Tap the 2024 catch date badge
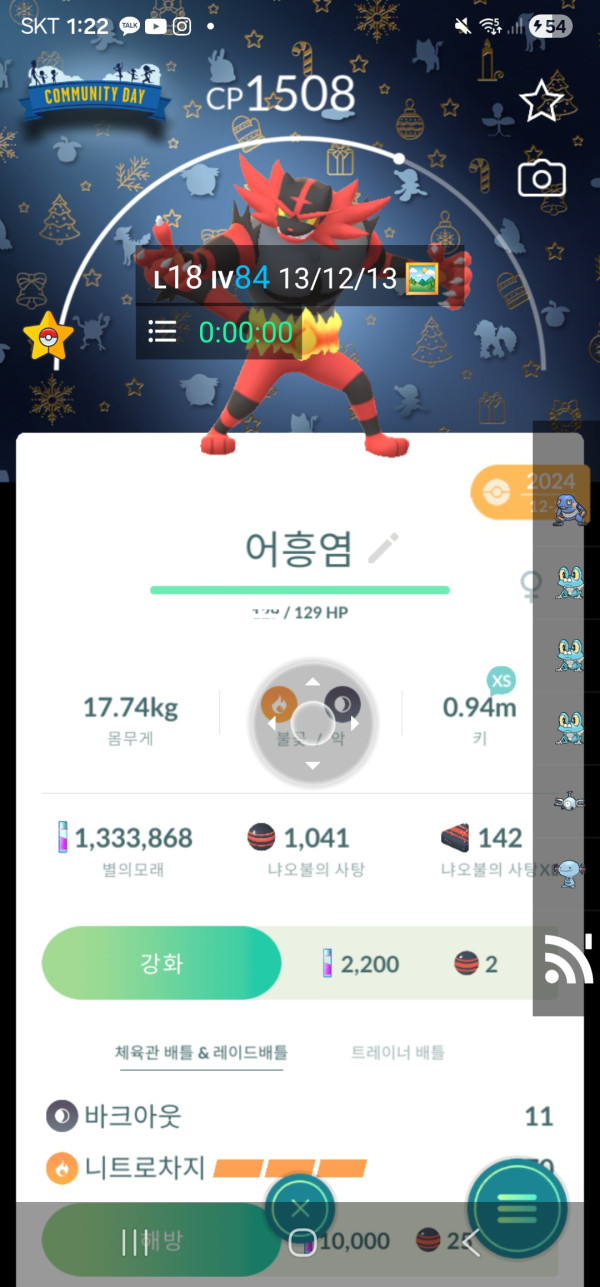The height and width of the screenshot is (1287, 600). pyautogui.click(x=530, y=491)
